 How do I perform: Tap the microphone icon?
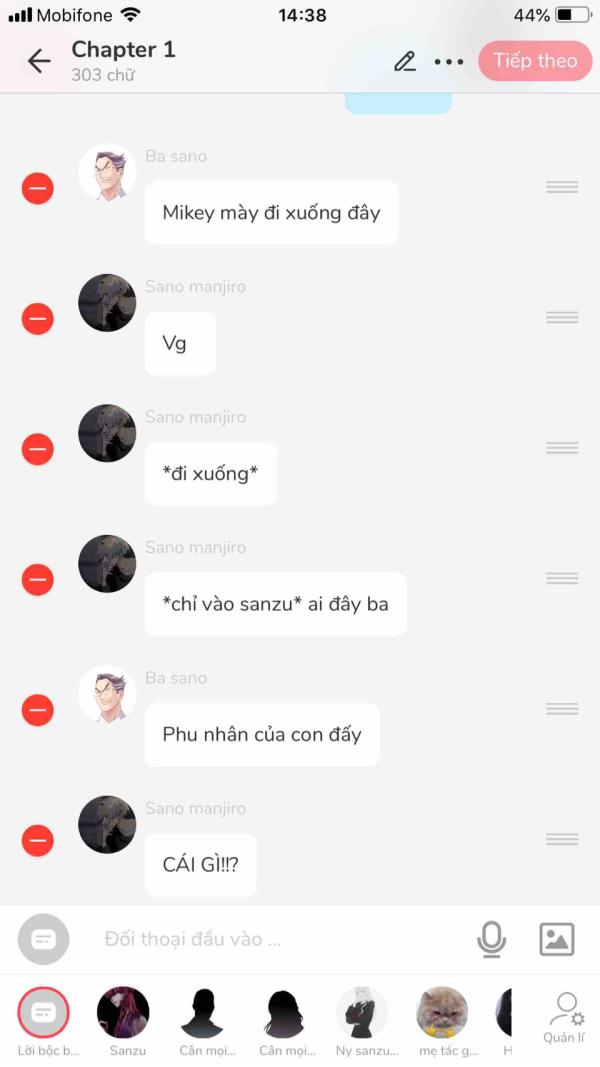(x=491, y=939)
